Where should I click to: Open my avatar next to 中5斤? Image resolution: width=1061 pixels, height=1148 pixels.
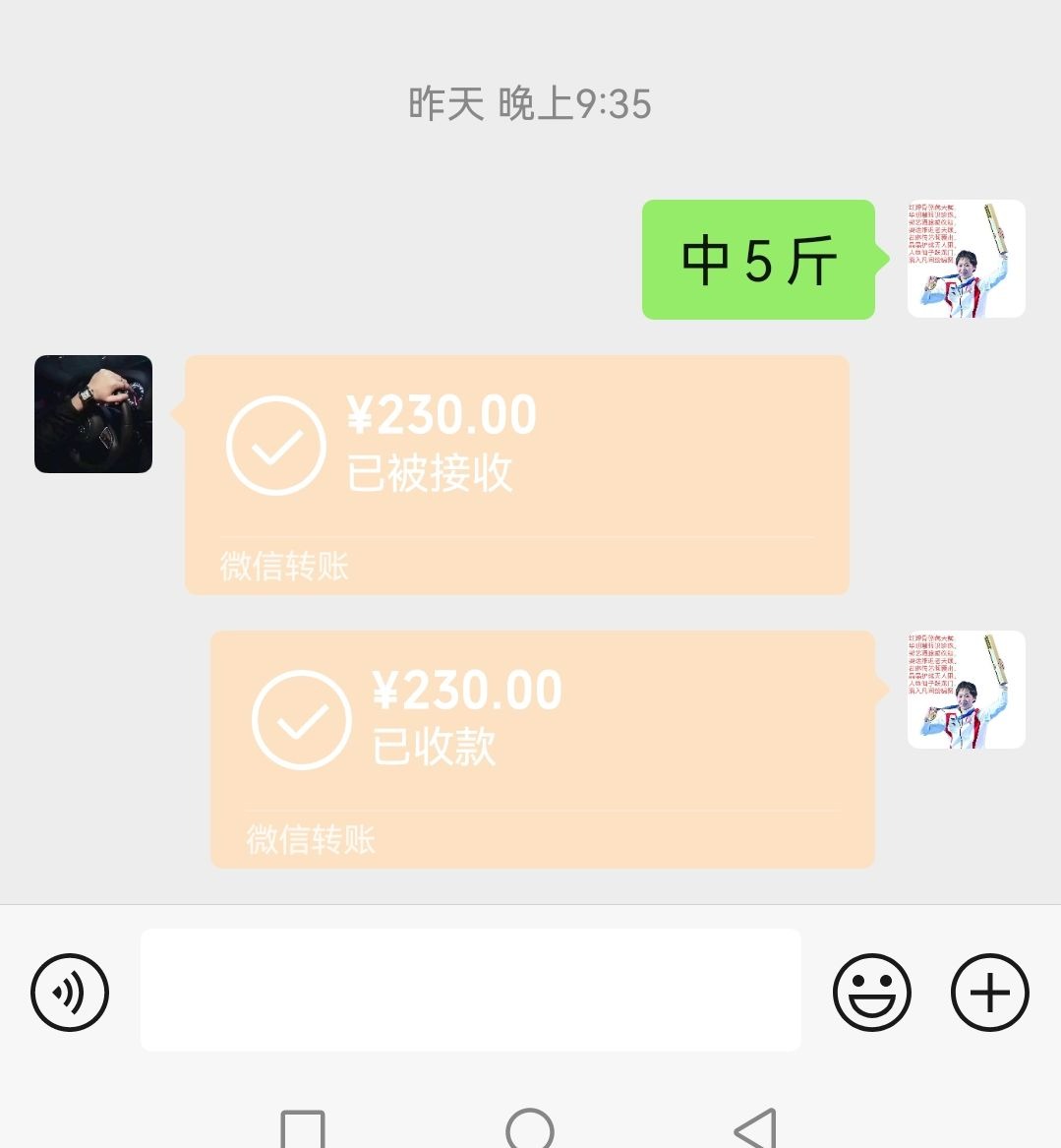(x=966, y=259)
